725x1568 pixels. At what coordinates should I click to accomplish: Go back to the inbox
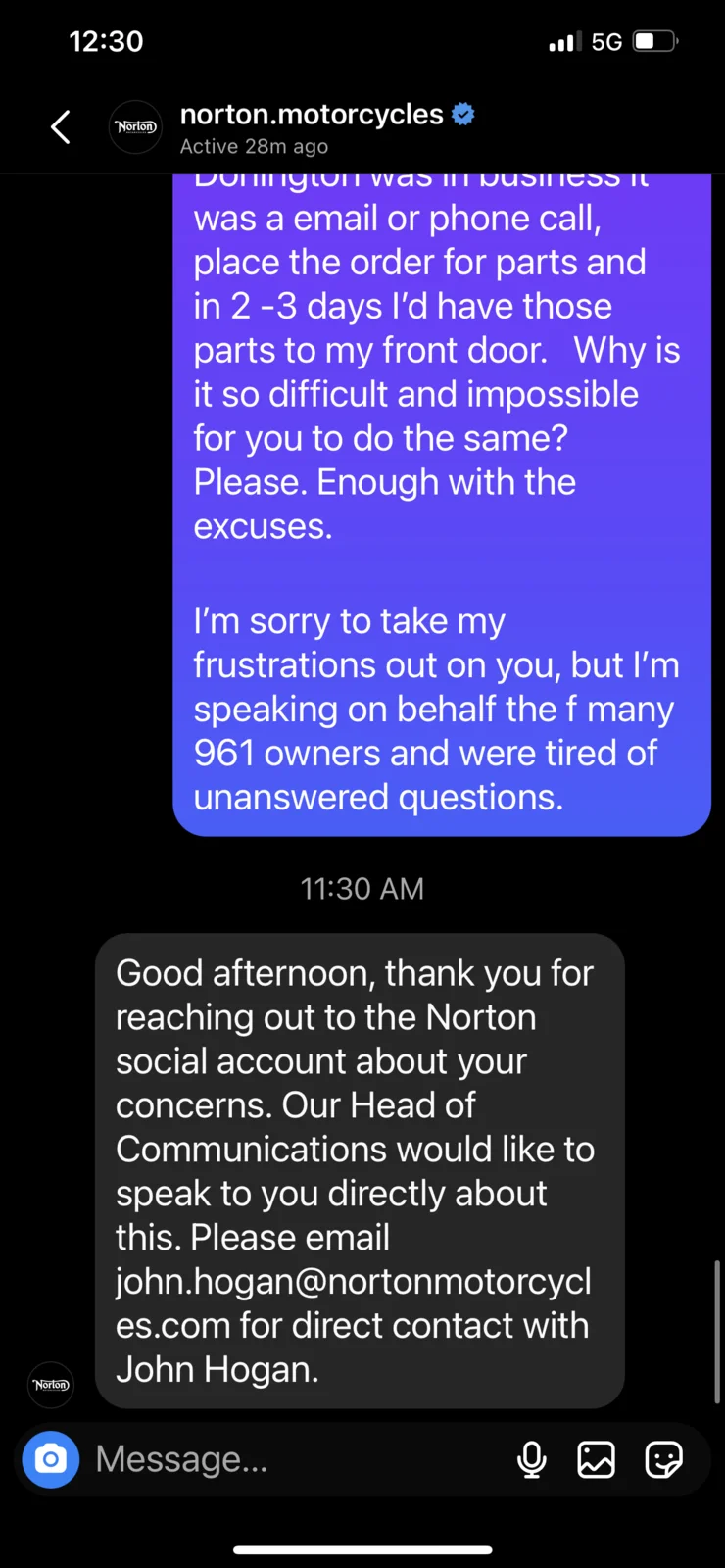[x=61, y=126]
